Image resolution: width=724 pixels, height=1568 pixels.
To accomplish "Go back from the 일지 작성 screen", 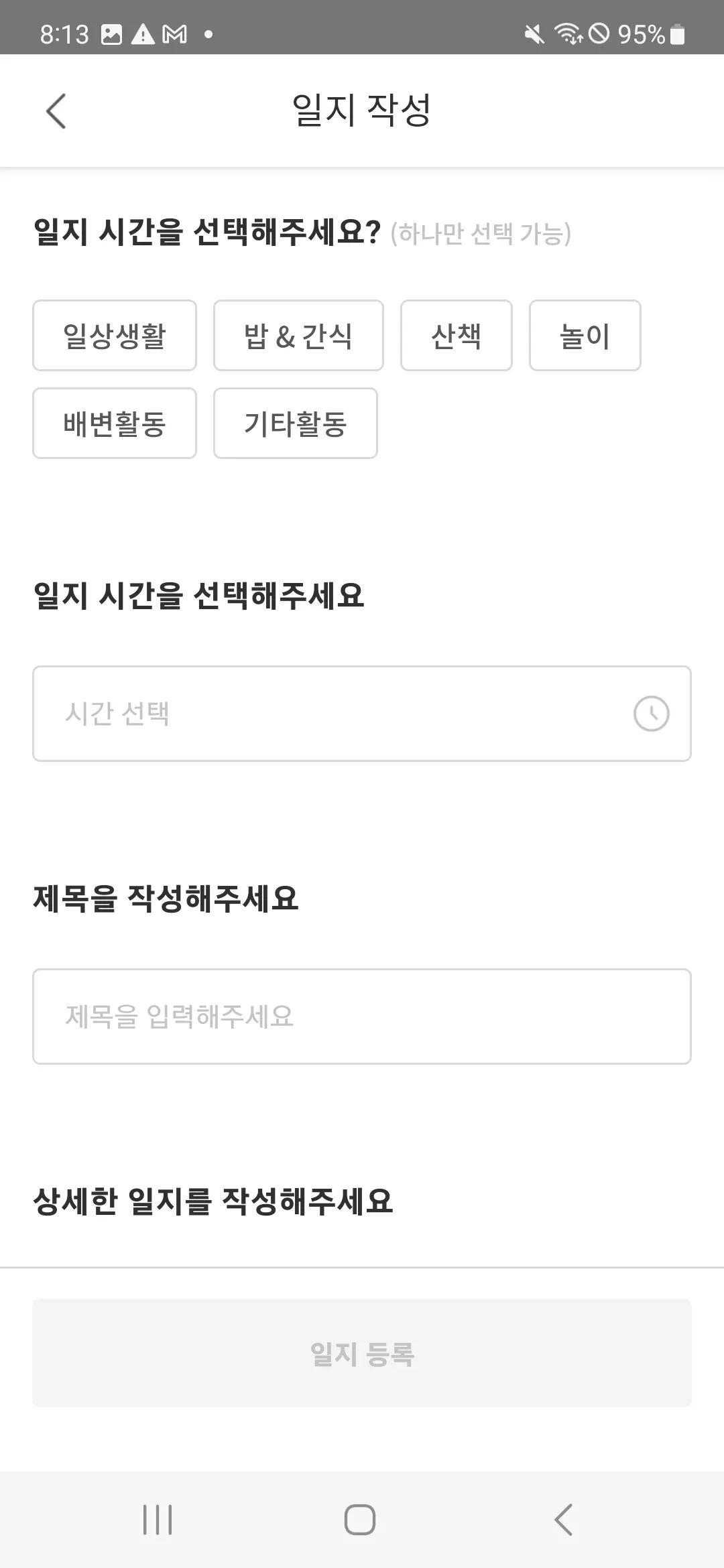I will pyautogui.click(x=56, y=111).
